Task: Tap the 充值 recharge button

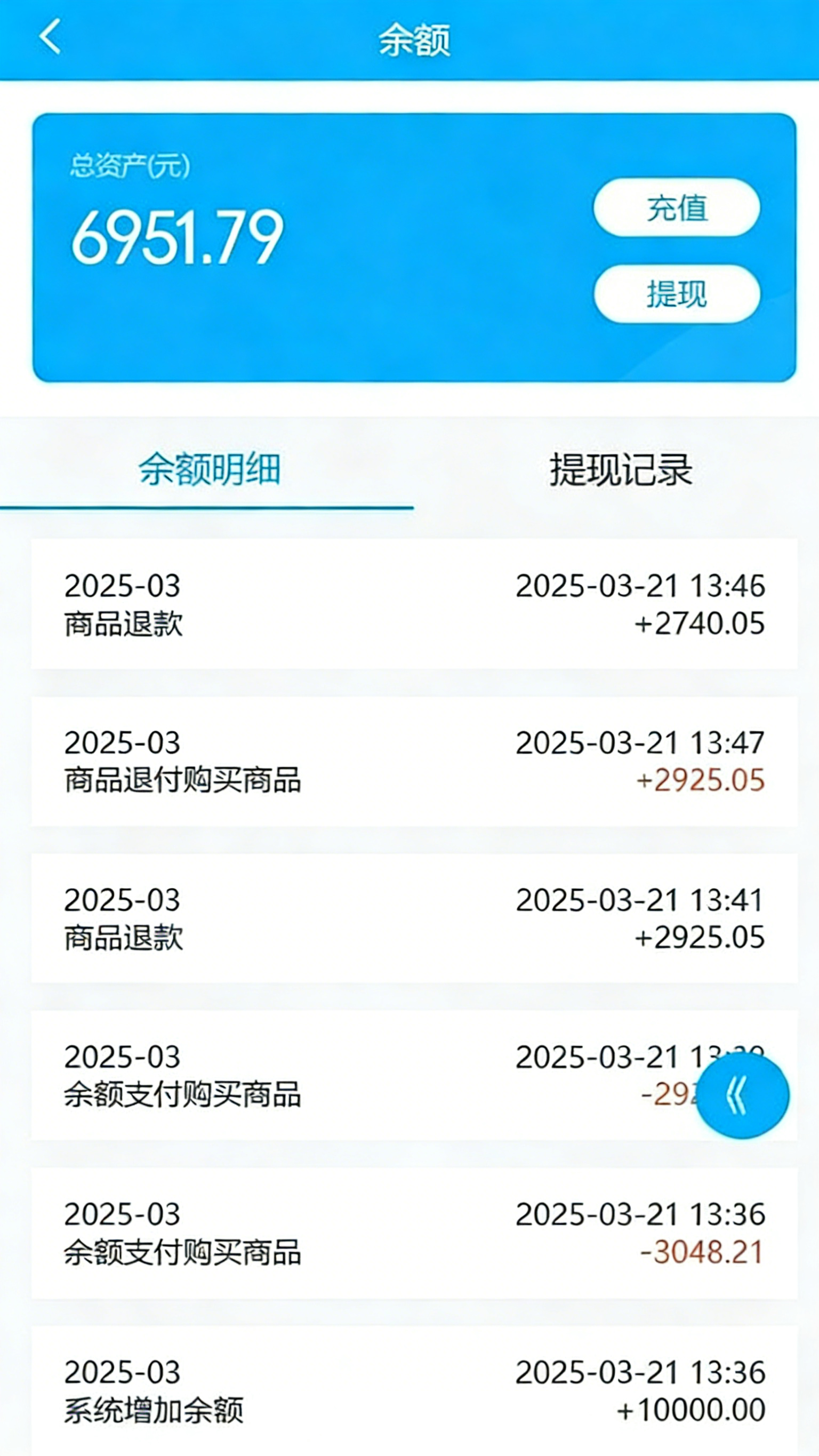Action: [676, 207]
